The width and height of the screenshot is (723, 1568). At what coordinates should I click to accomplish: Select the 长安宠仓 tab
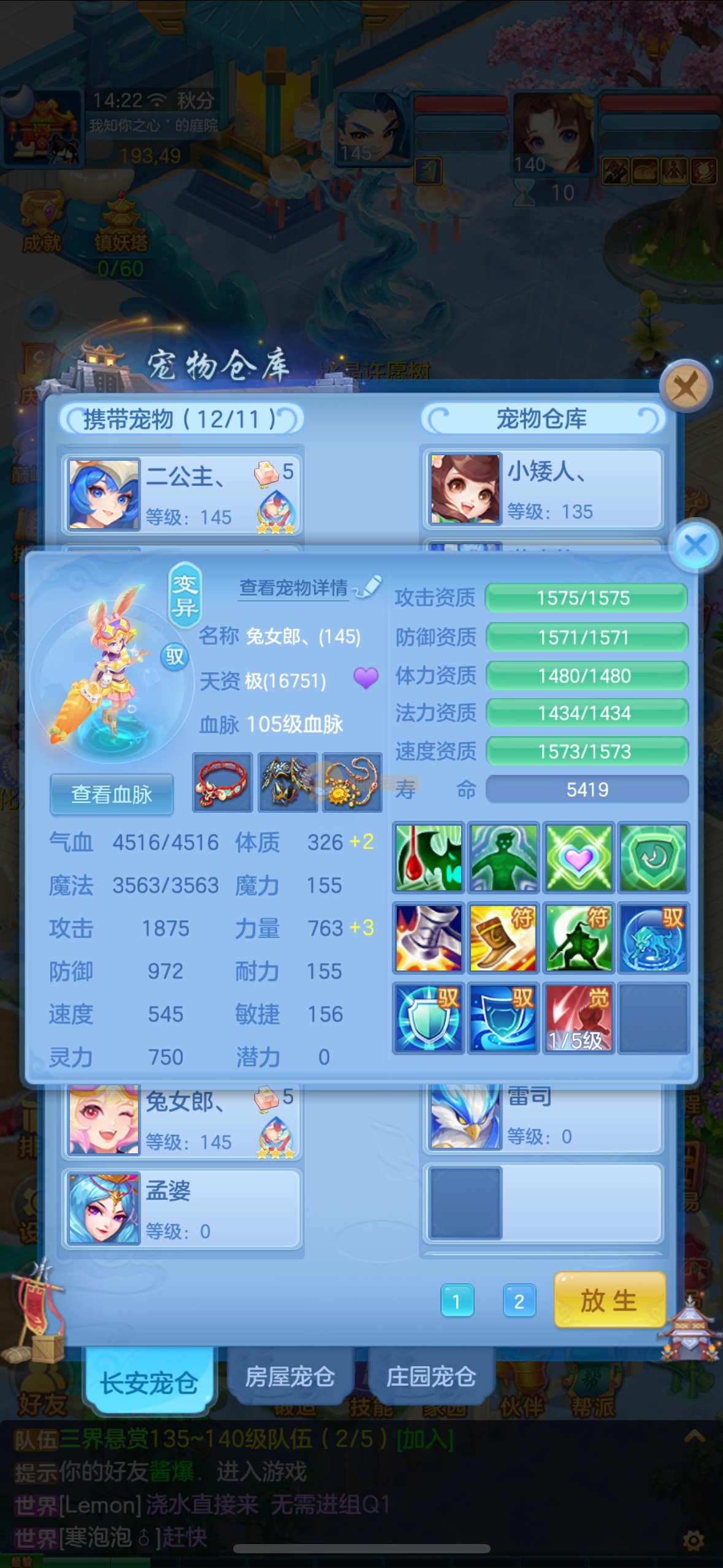[149, 1383]
